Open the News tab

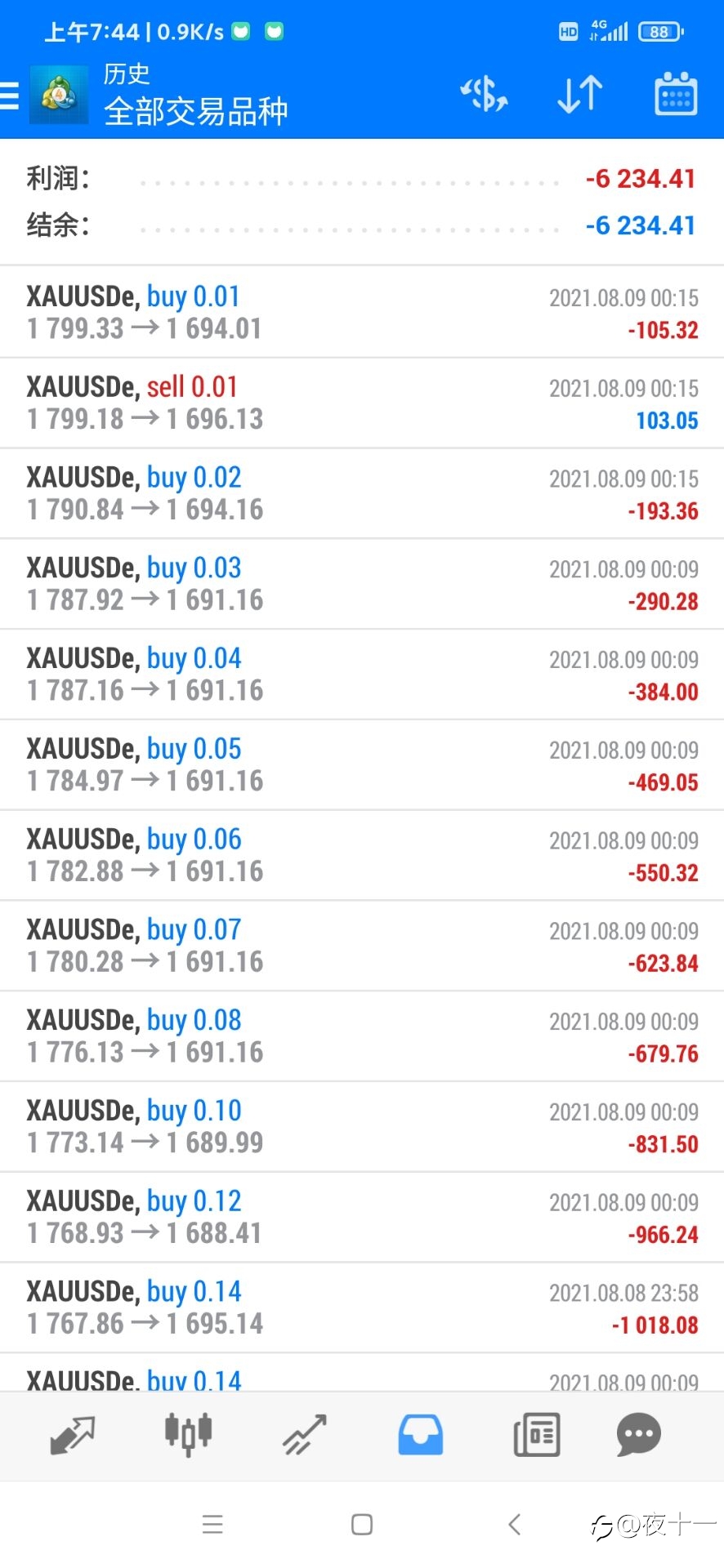537,1435
